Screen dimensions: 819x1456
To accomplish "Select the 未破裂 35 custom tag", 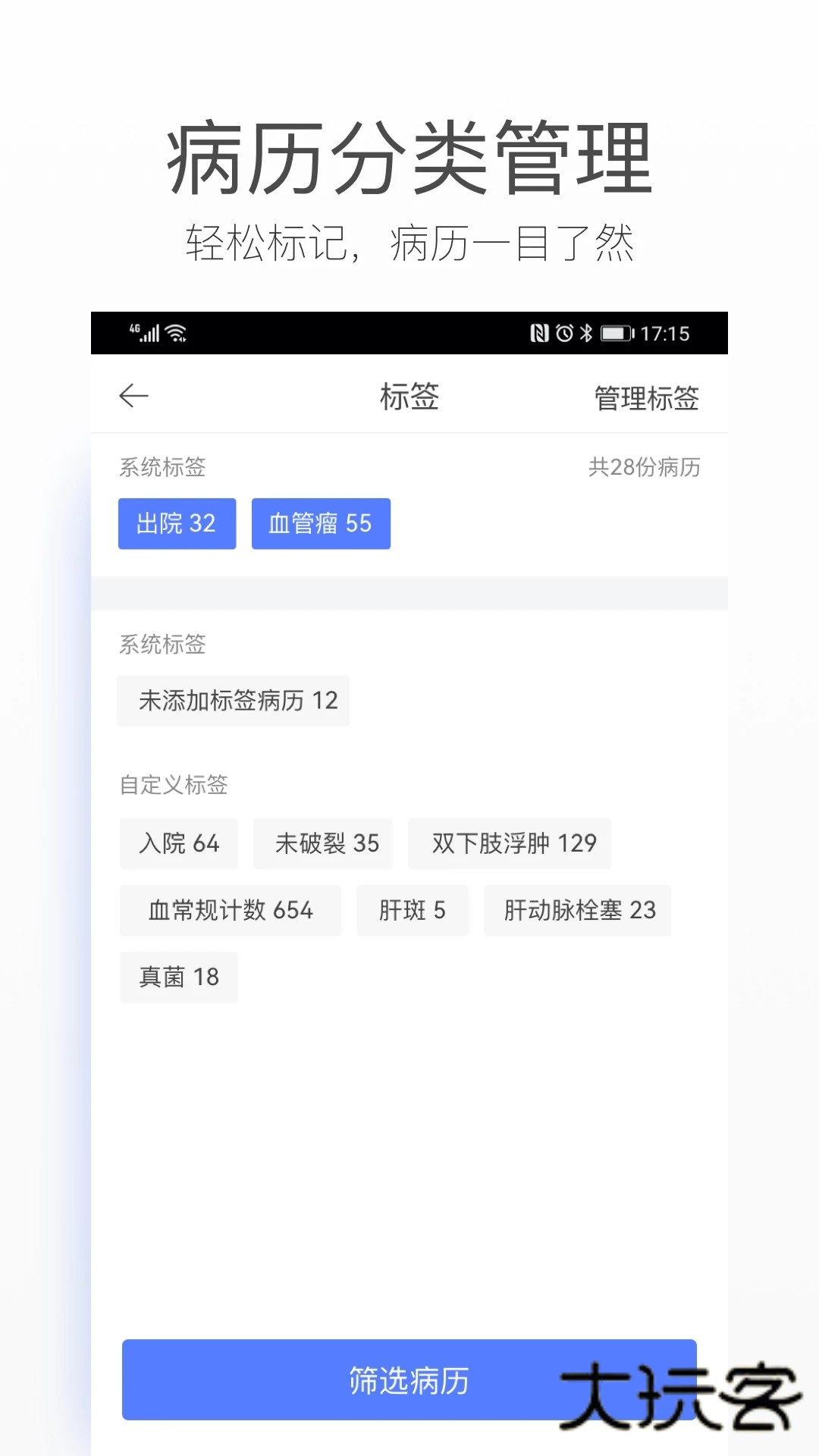I will coord(322,843).
